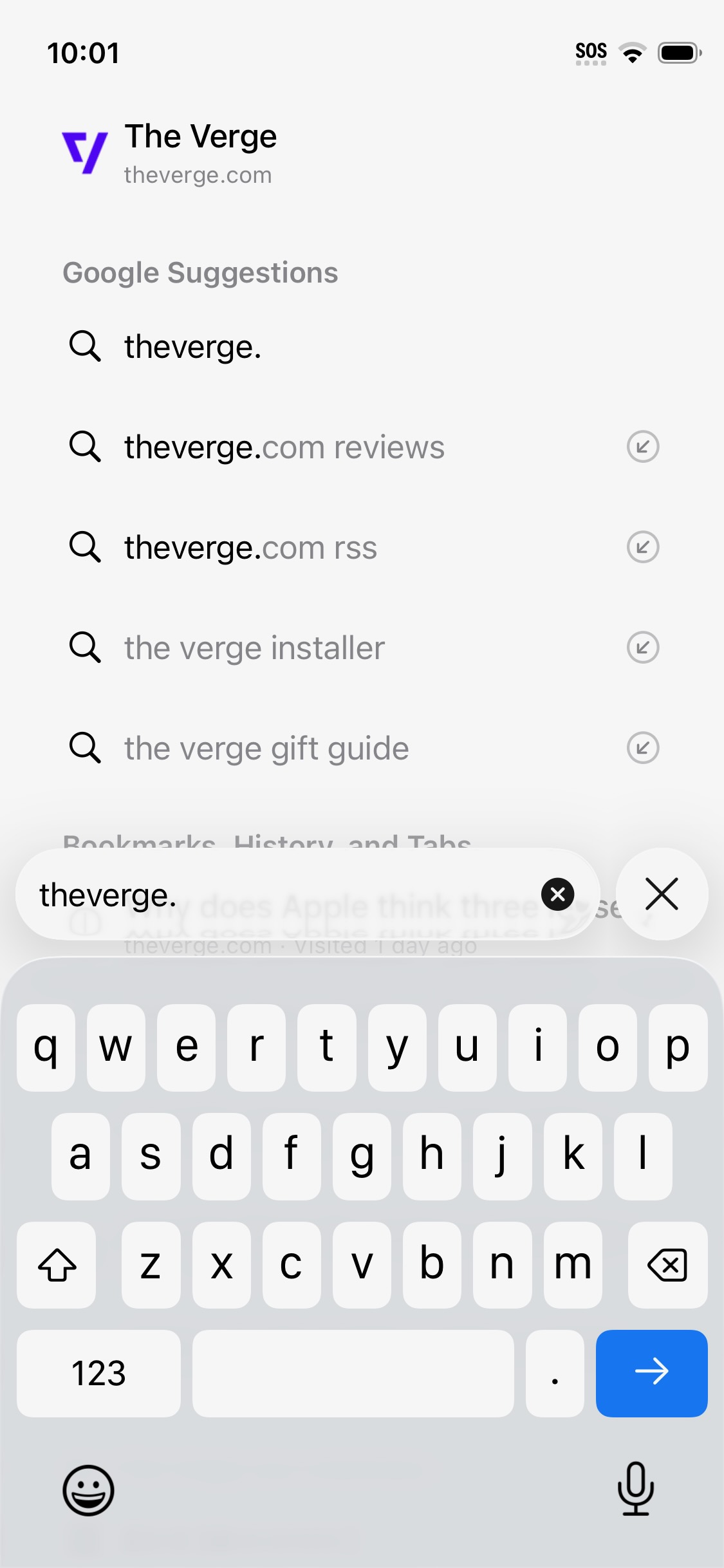Open the emoji keyboard
This screenshot has width=724, height=1568.
coord(88,1490)
